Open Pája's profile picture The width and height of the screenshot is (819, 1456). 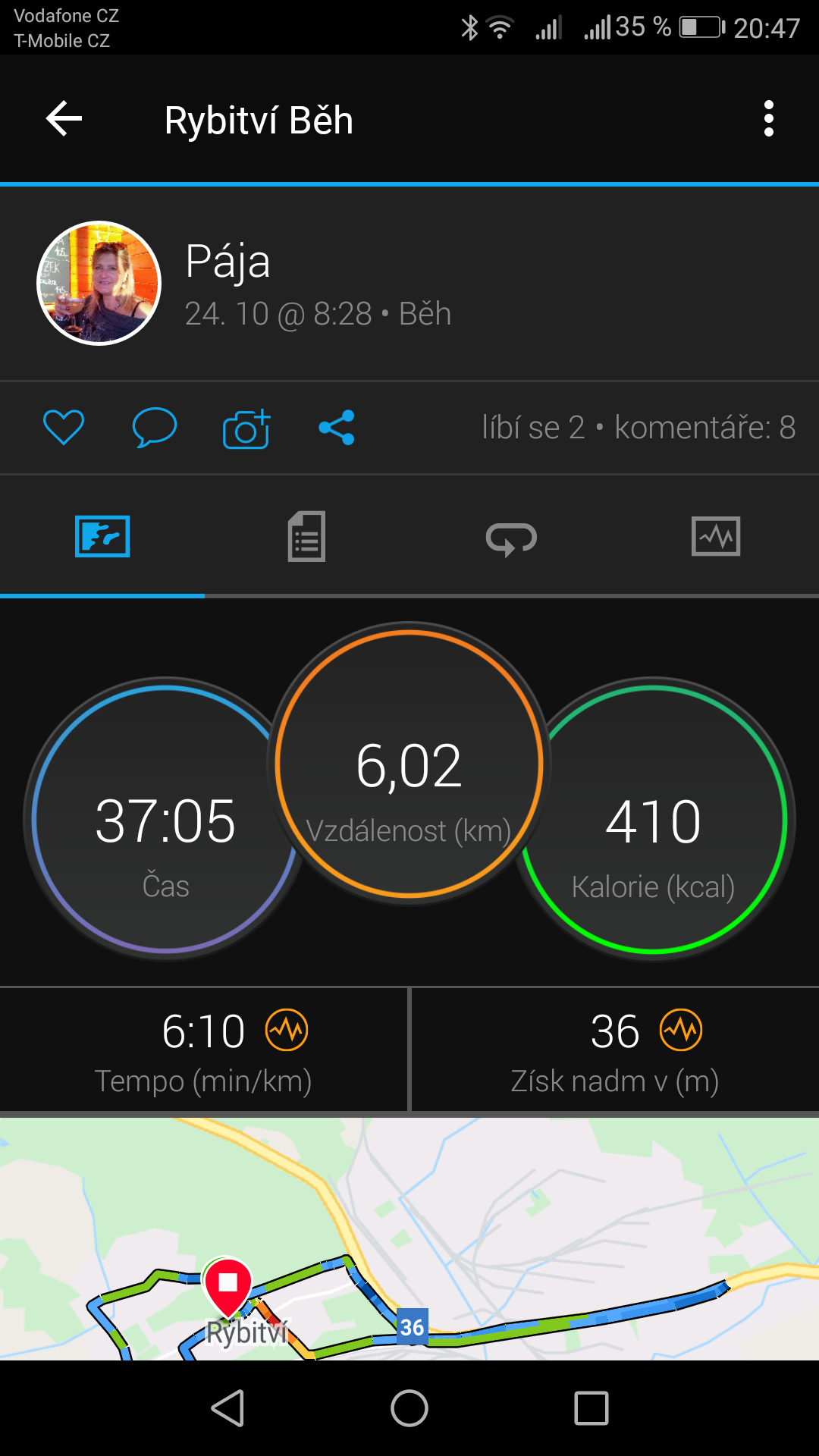(x=99, y=283)
